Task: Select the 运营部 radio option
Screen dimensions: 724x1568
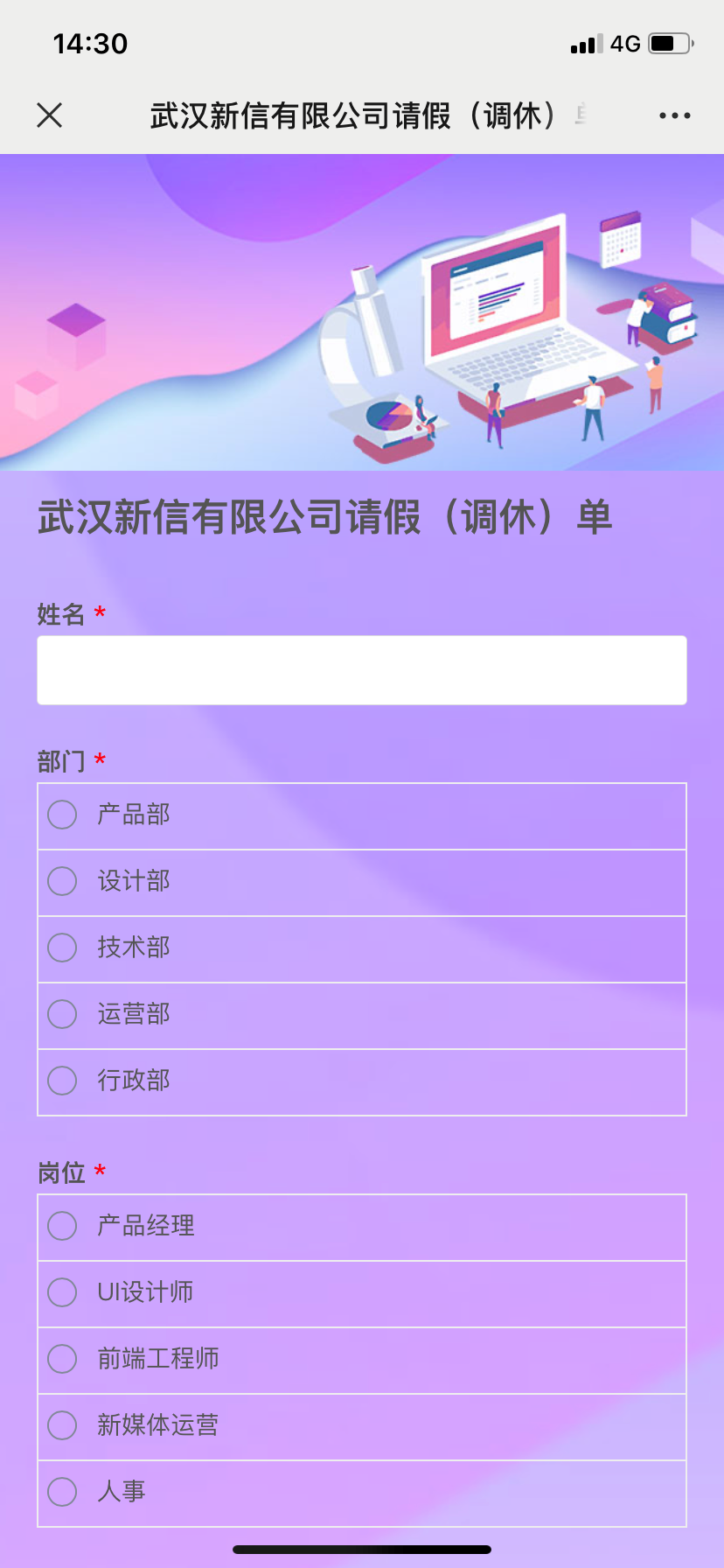Action: tap(62, 1014)
